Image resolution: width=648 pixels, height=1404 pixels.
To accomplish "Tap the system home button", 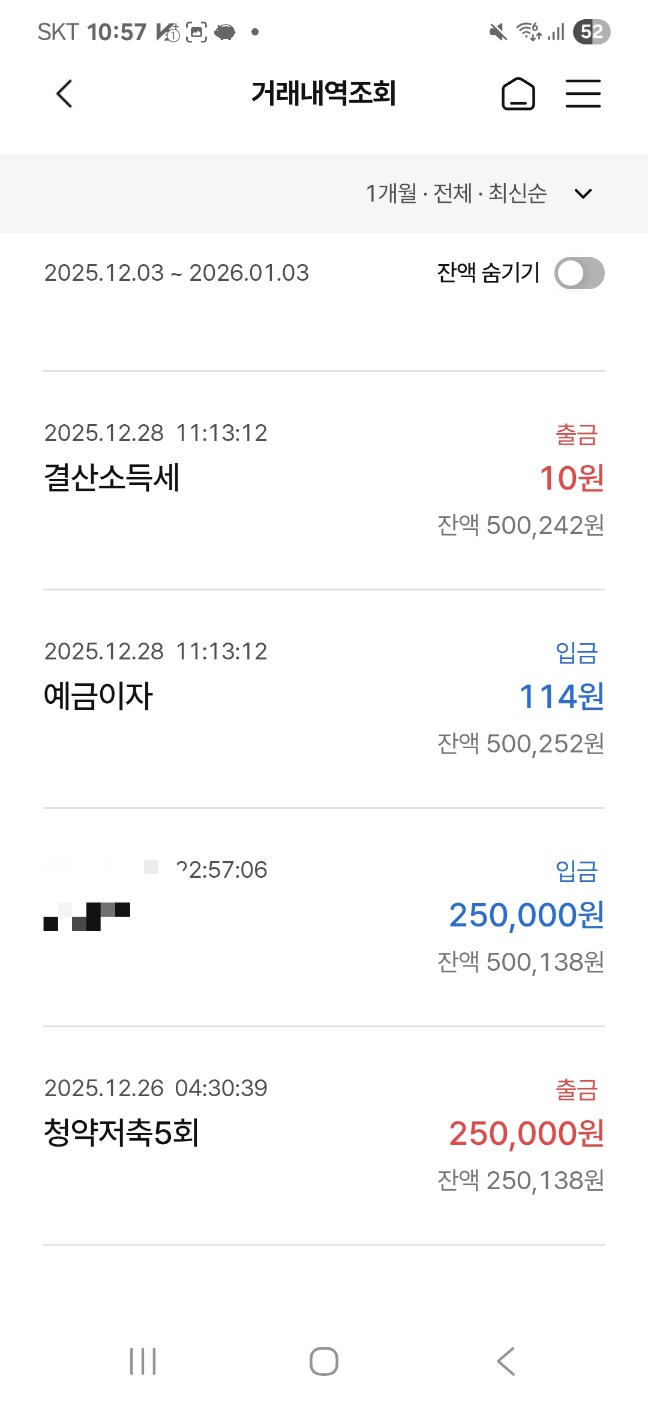I will 324,1361.
